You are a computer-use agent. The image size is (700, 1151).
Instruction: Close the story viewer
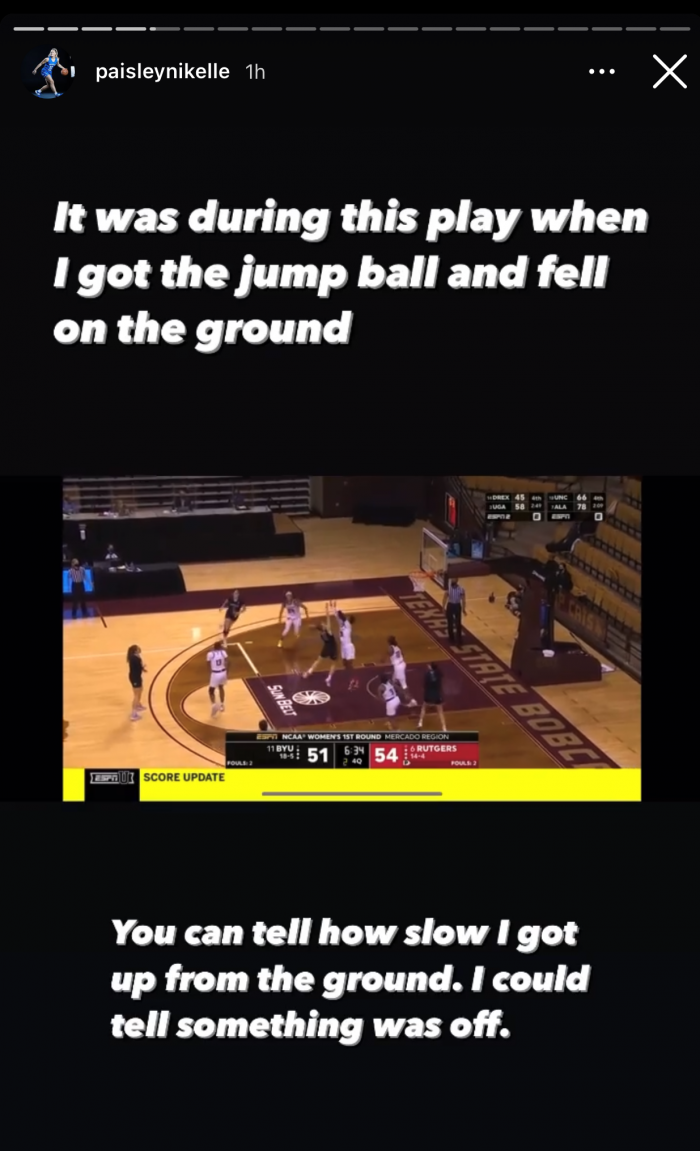(669, 72)
